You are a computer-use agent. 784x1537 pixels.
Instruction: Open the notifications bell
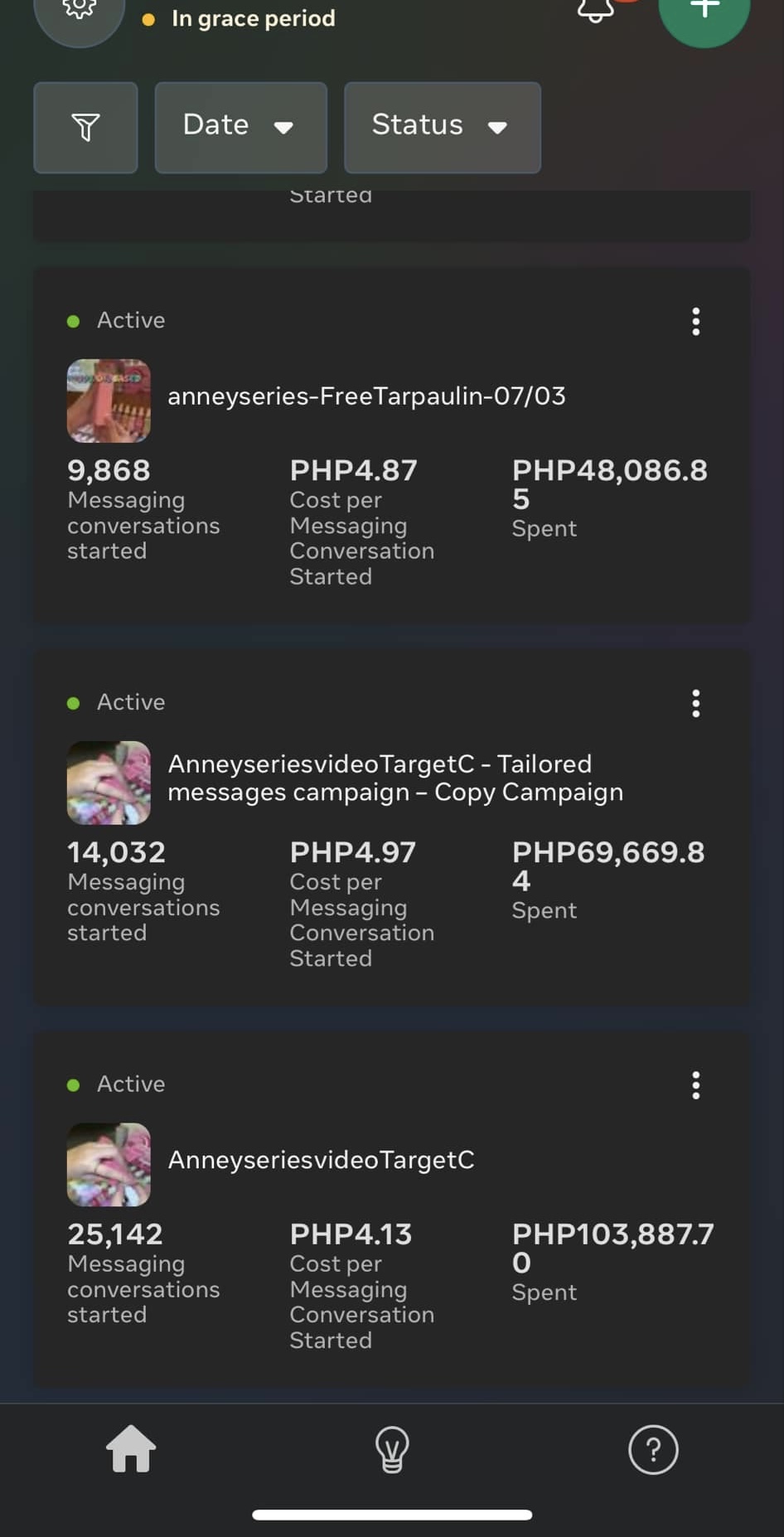[x=597, y=10]
